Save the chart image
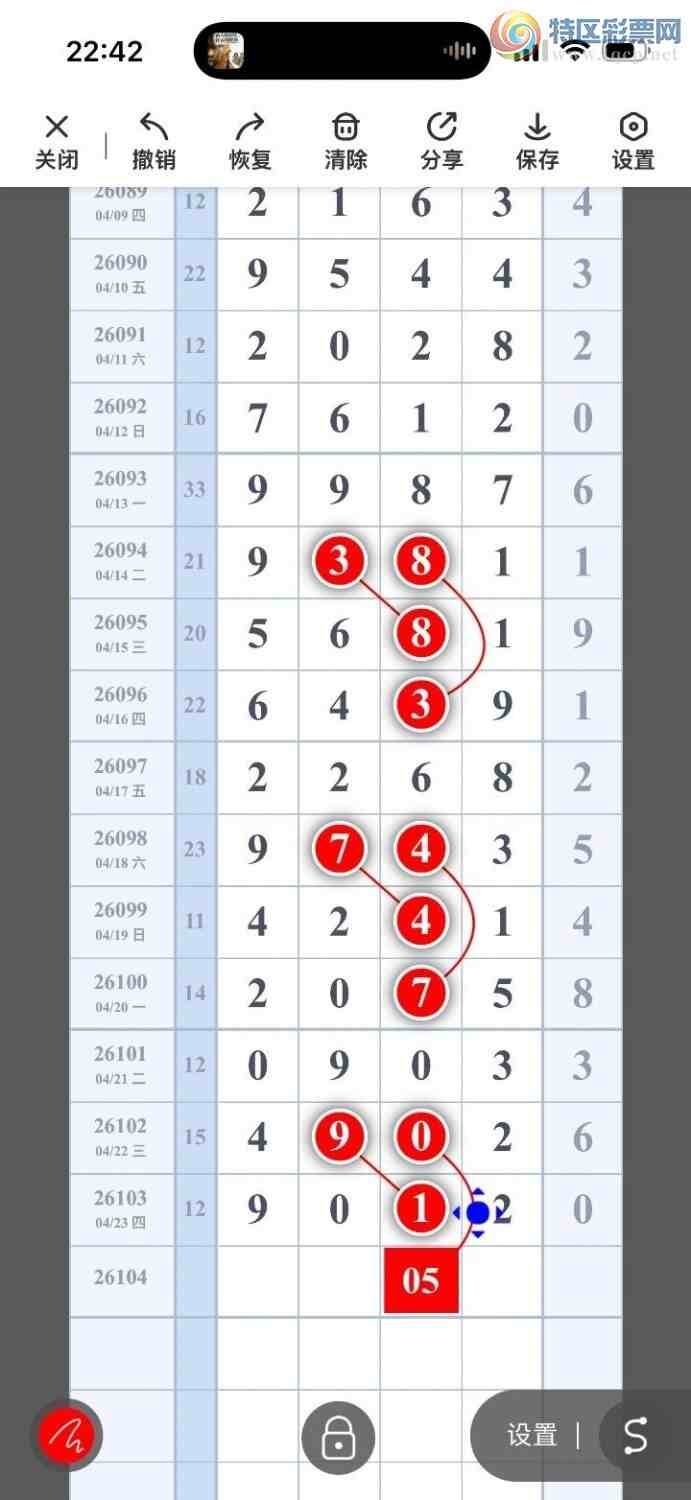 coord(538,141)
